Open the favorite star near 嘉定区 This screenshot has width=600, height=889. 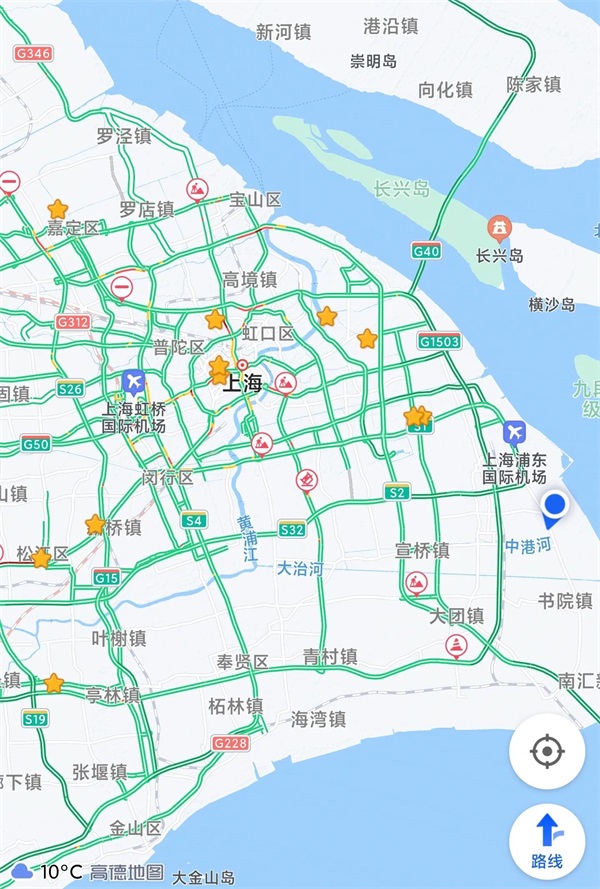tap(58, 209)
